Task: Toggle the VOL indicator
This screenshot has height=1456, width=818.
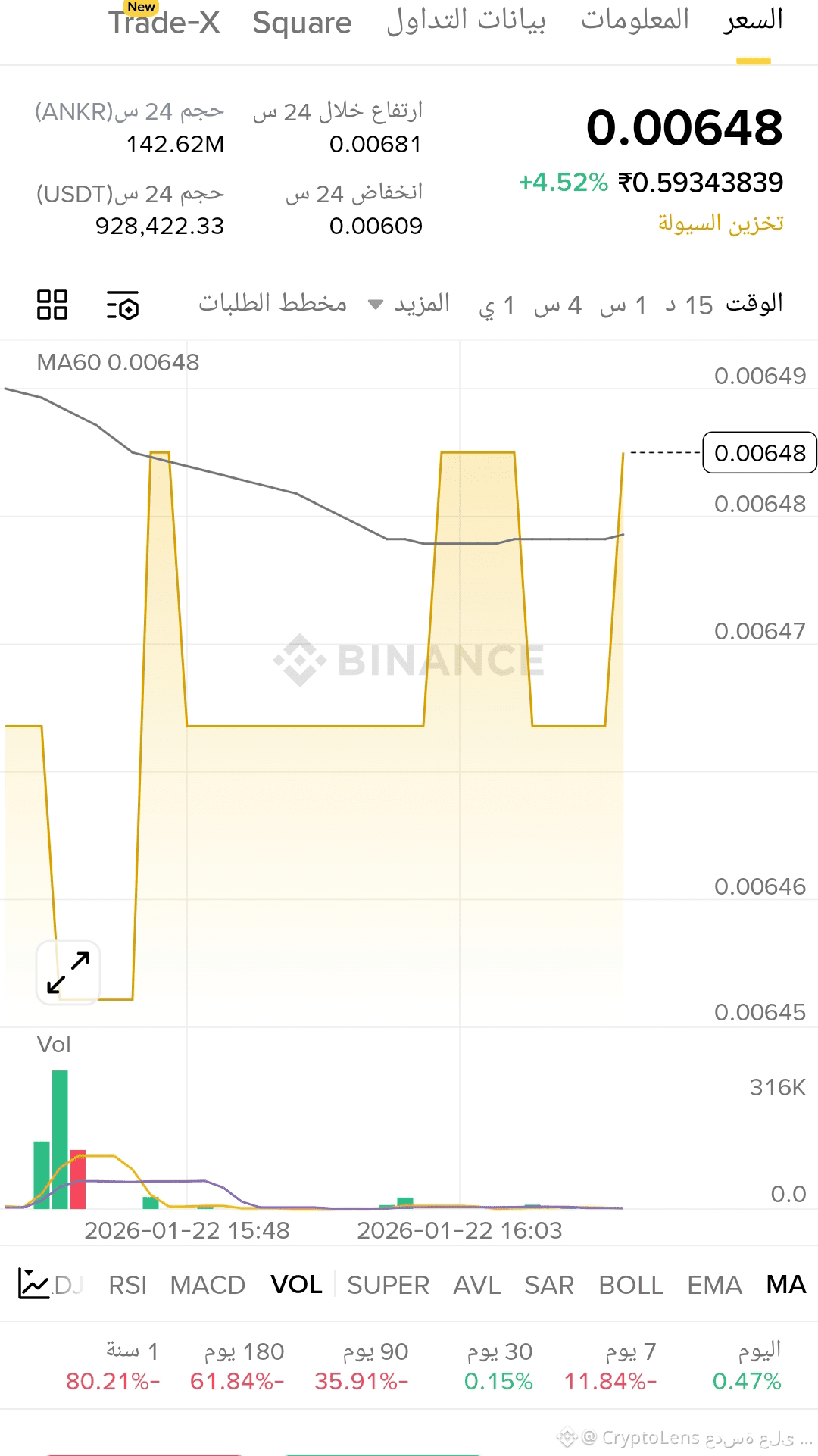Action: coord(297,1285)
